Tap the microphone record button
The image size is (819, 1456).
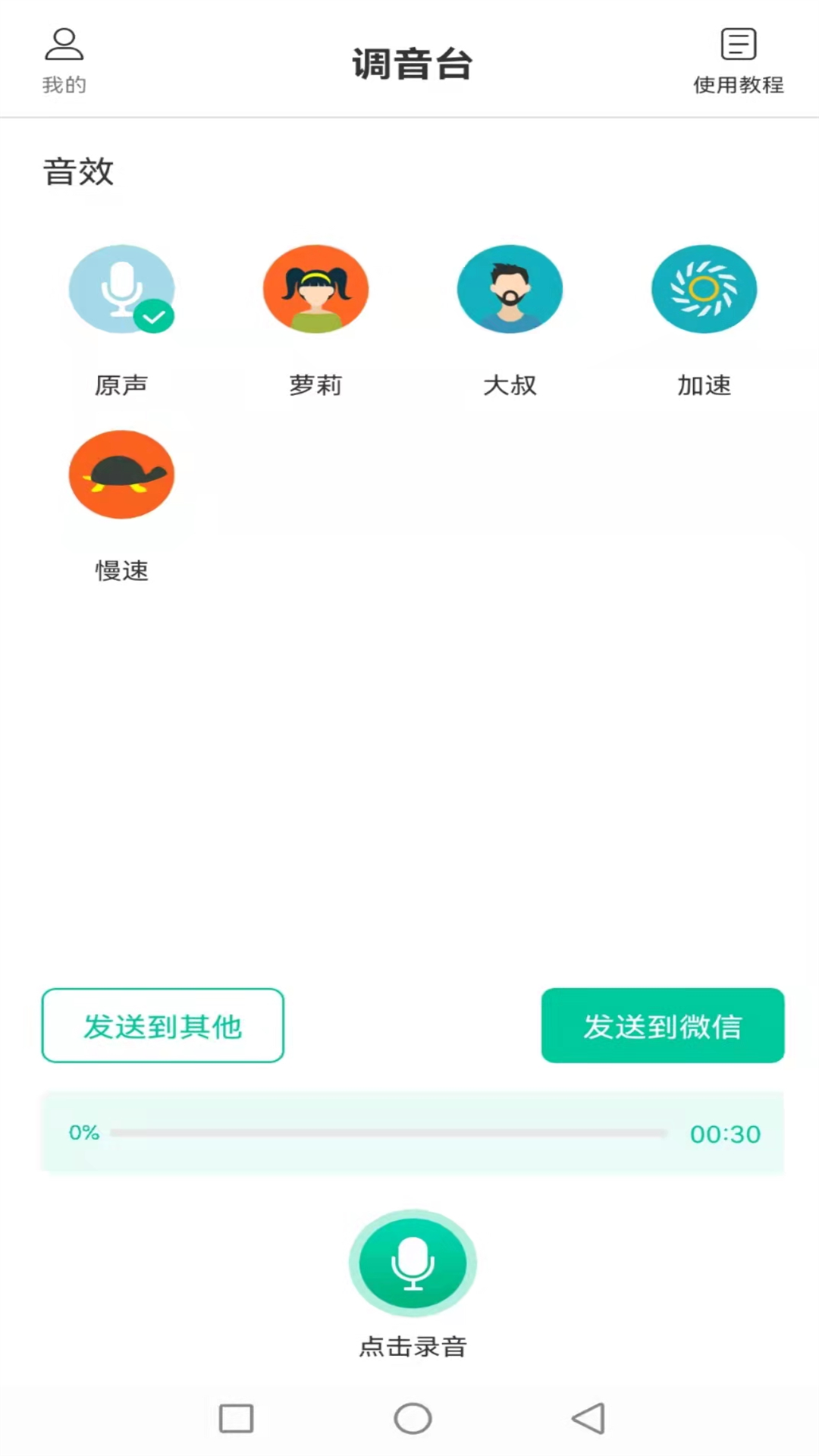[x=413, y=1261]
